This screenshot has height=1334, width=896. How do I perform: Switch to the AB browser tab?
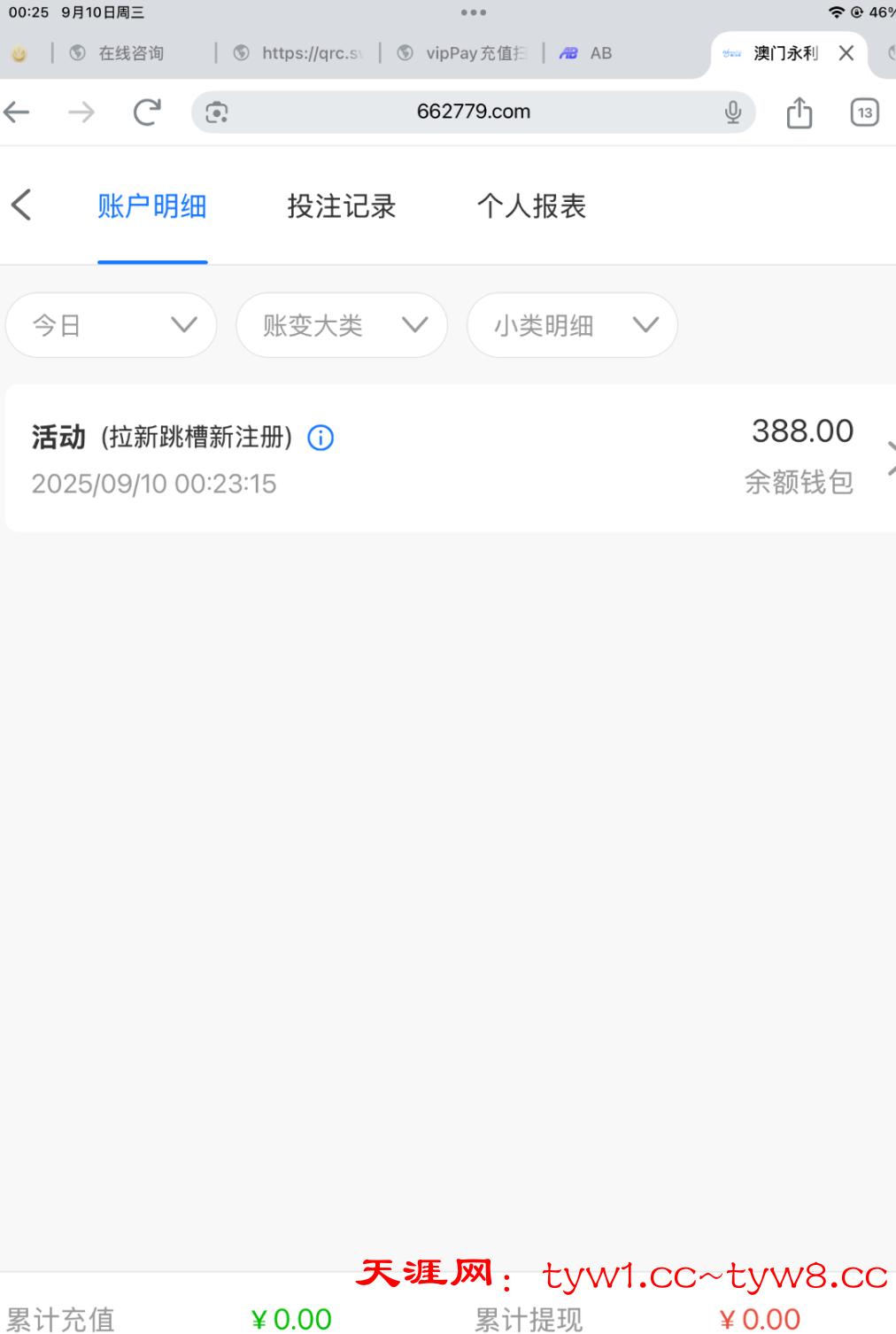[599, 53]
